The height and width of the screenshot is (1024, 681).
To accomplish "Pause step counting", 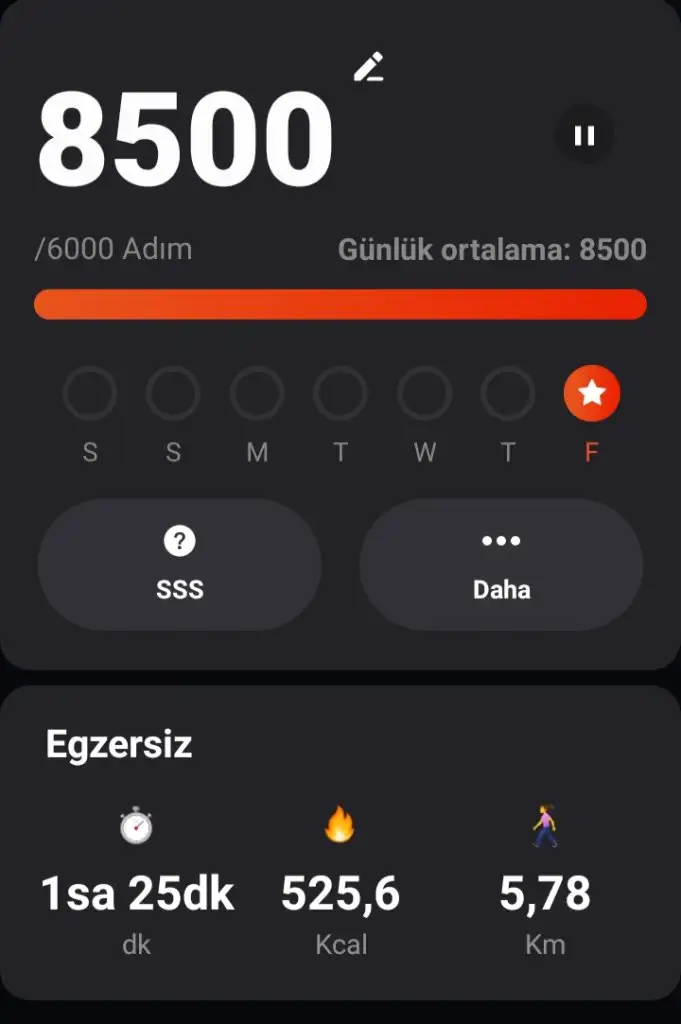I will 585,135.
